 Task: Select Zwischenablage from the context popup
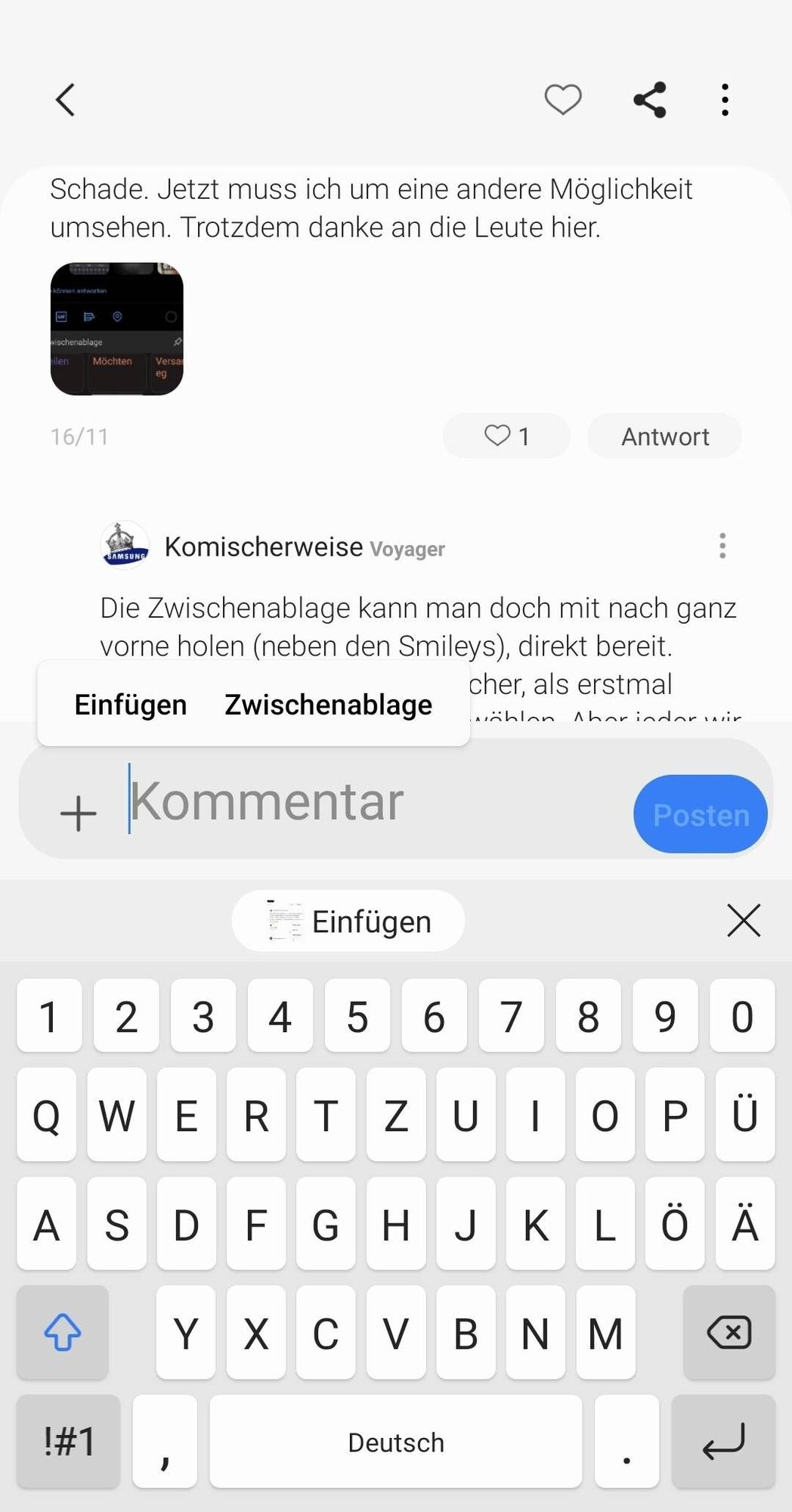327,703
